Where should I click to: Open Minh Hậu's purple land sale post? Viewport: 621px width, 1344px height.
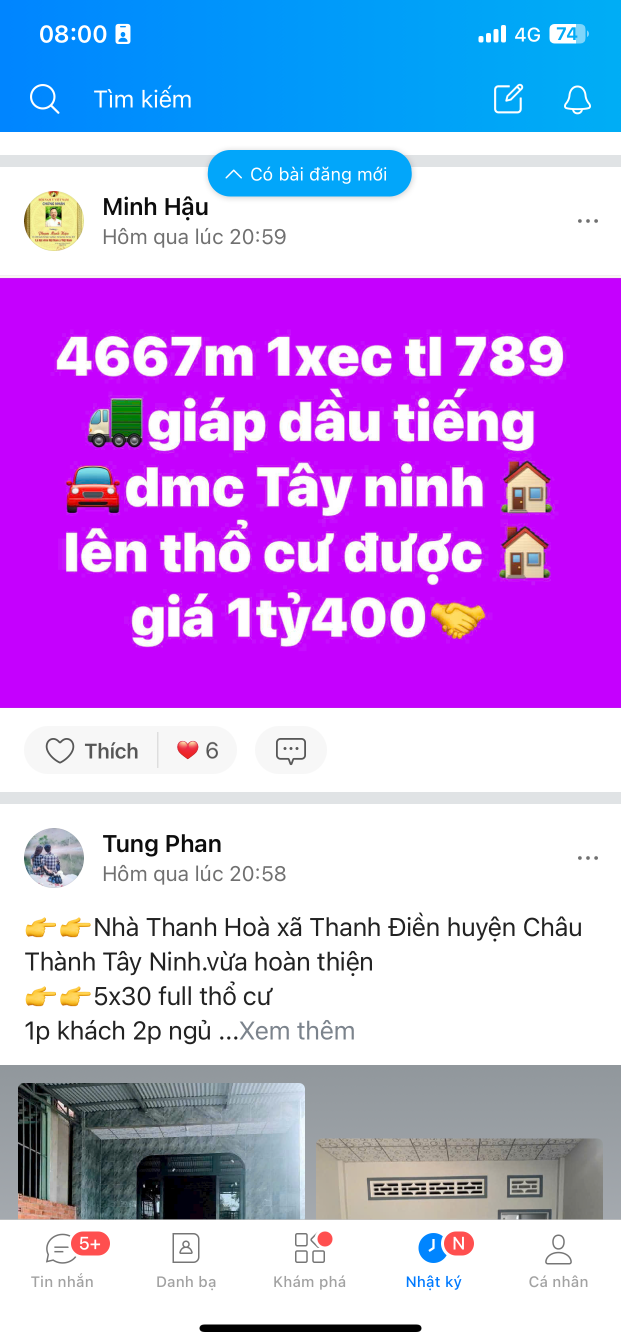(310, 492)
